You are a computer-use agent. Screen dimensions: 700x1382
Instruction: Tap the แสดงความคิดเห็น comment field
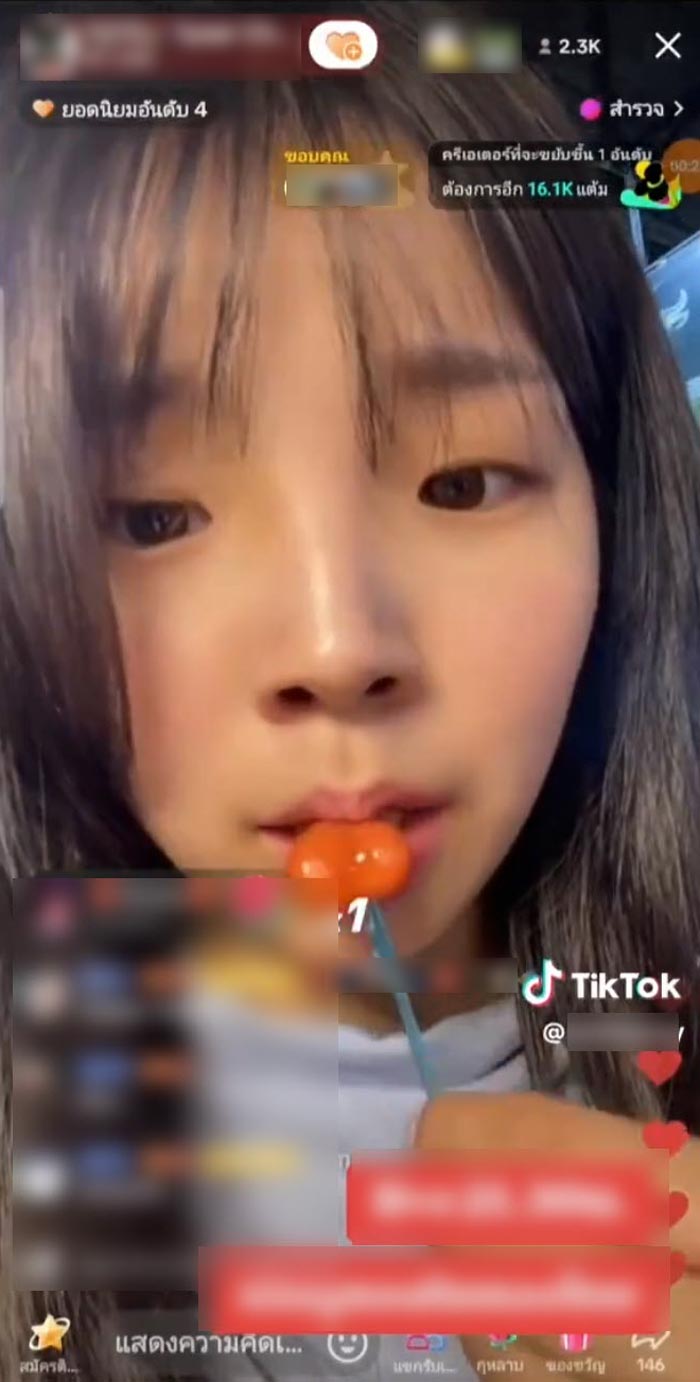coord(208,1343)
